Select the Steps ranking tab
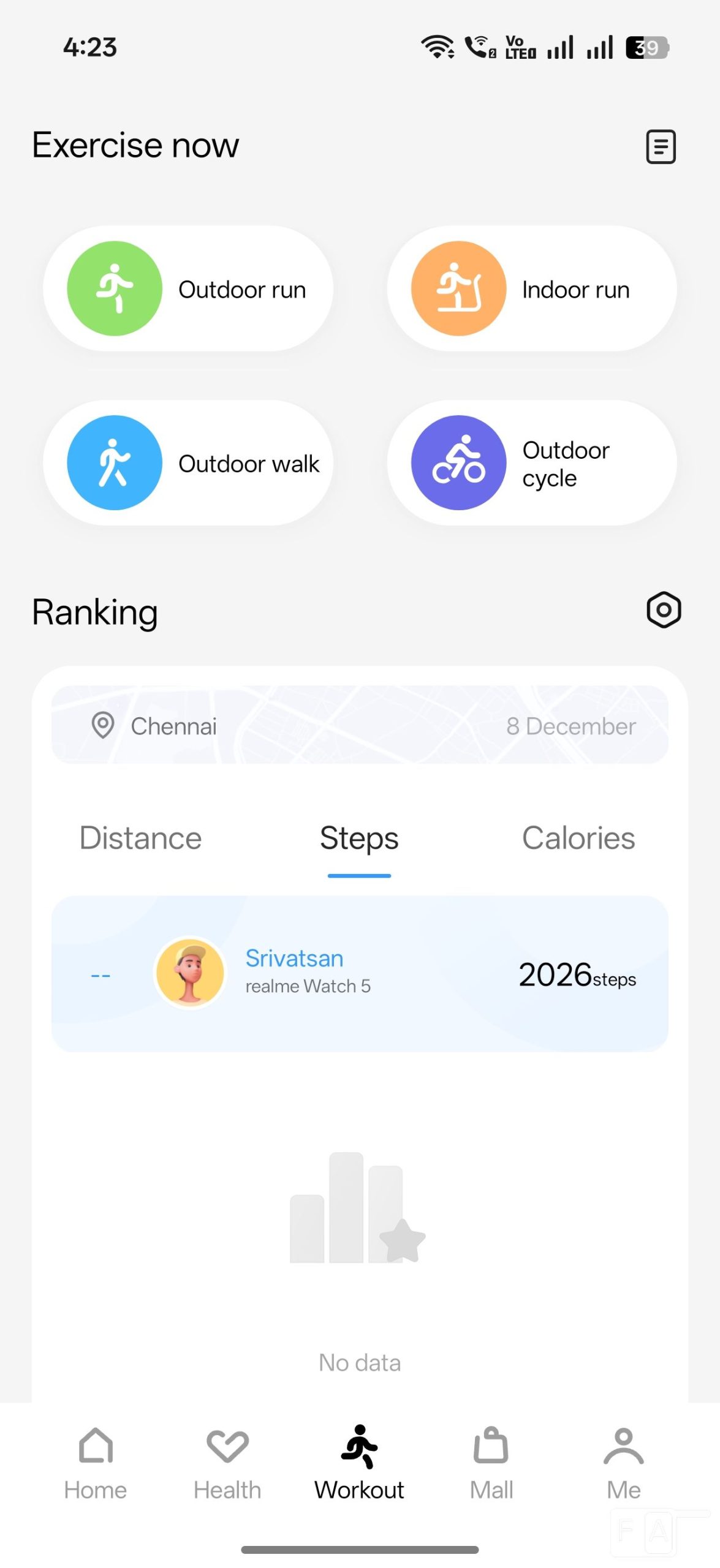The width and height of the screenshot is (720, 1568). pos(359,838)
